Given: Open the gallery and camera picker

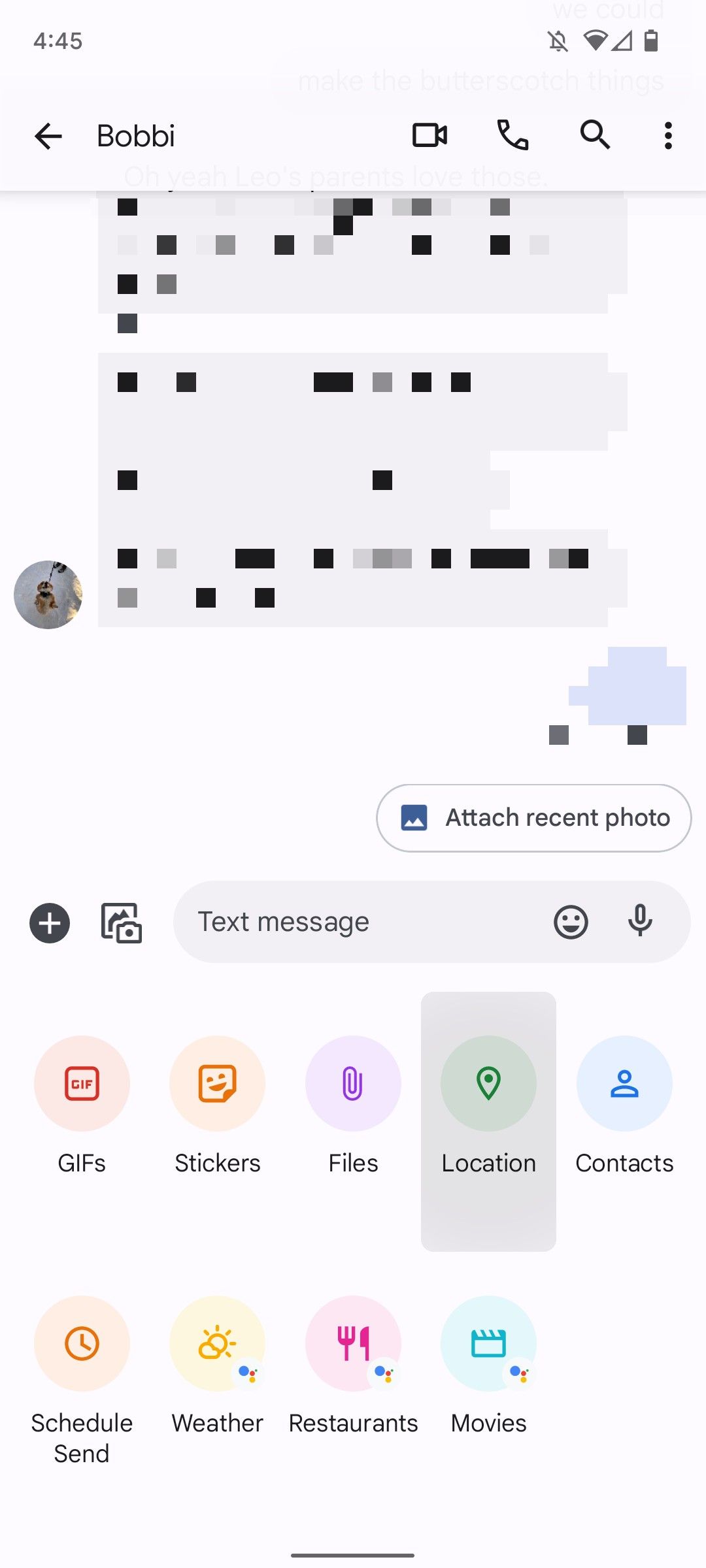Looking at the screenshot, I should tap(122, 923).
